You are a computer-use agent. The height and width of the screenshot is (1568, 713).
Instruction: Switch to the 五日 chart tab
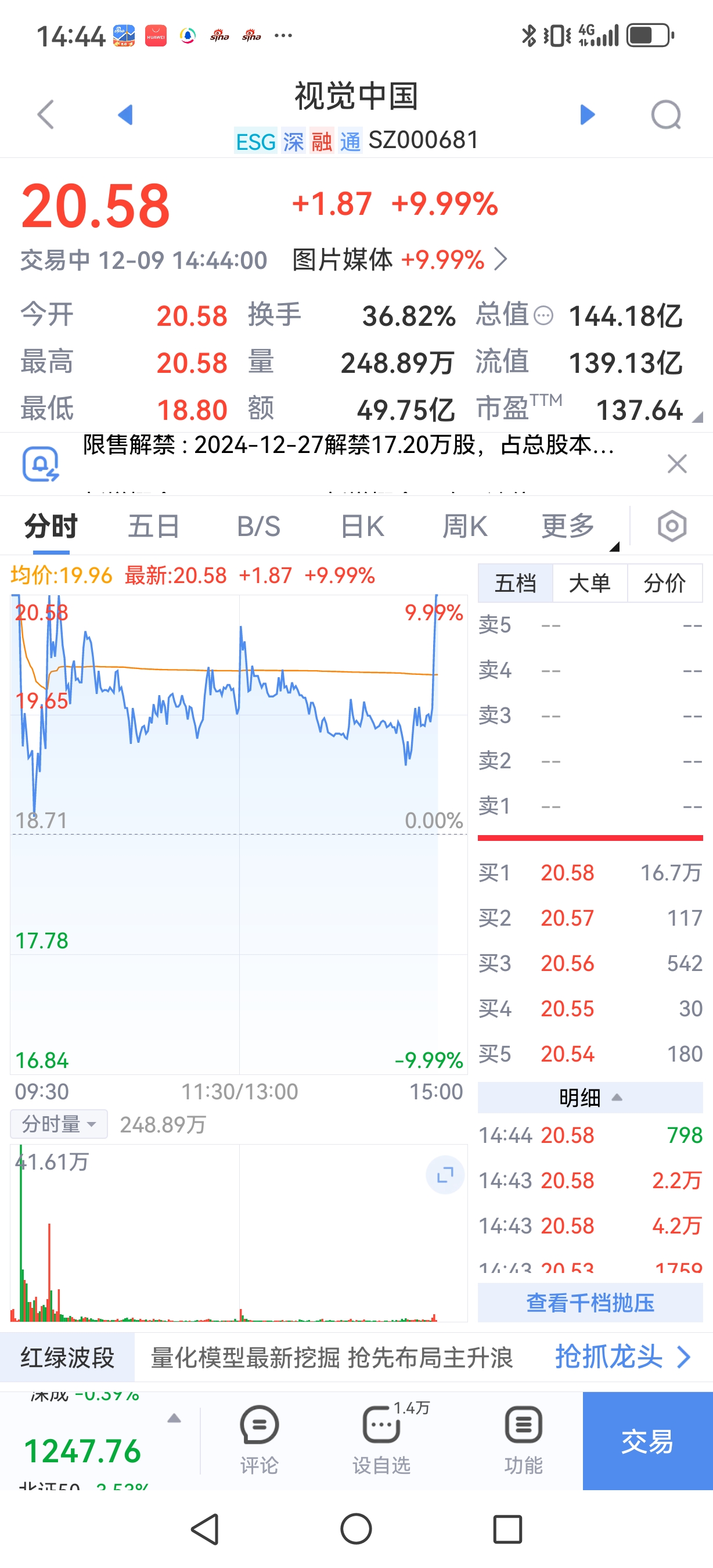[x=154, y=526]
